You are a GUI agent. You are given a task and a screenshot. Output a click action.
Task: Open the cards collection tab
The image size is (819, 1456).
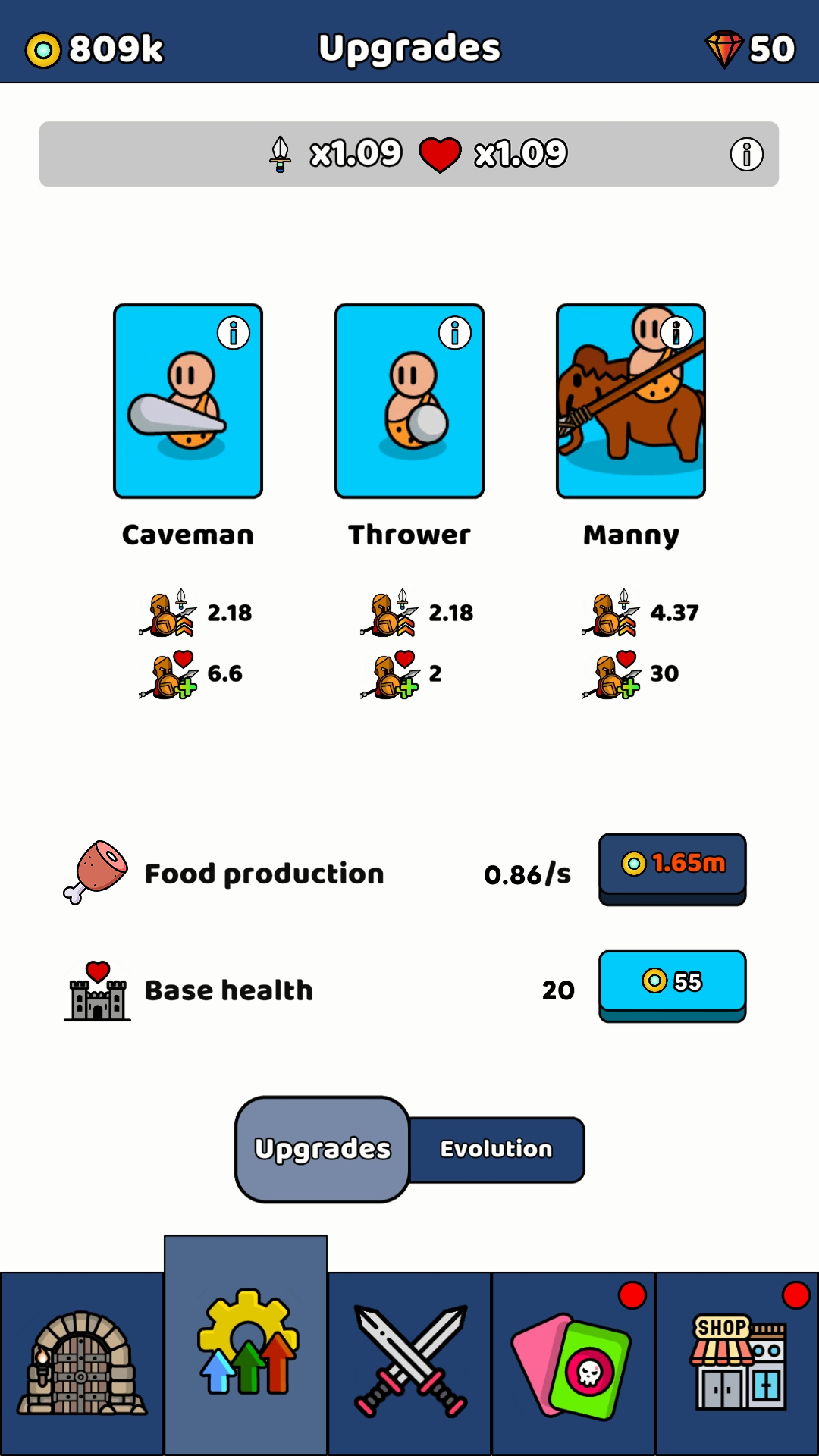(x=573, y=1363)
